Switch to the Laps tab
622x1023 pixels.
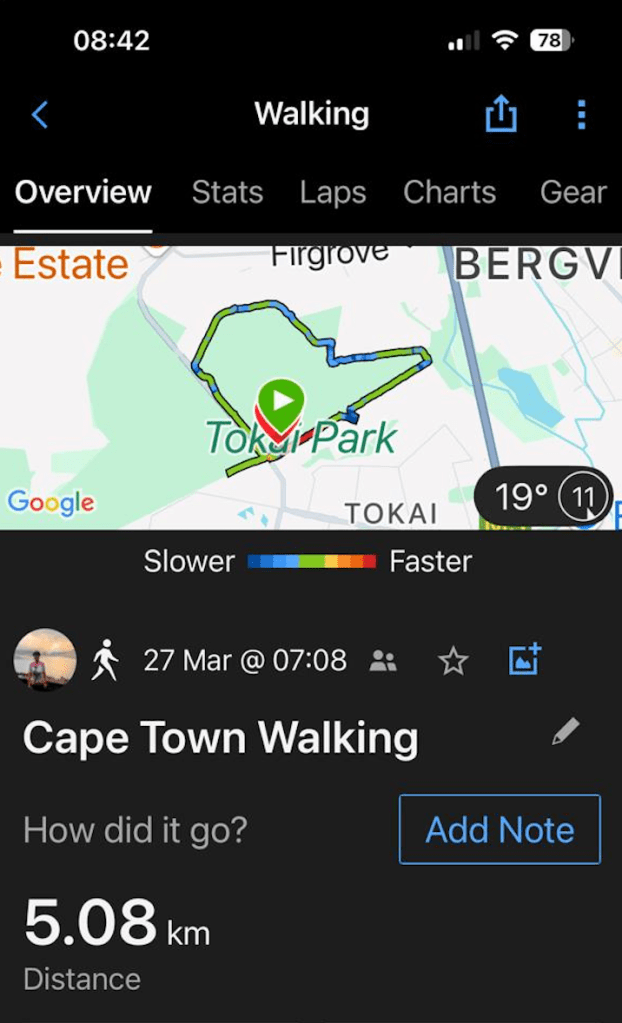(x=333, y=192)
